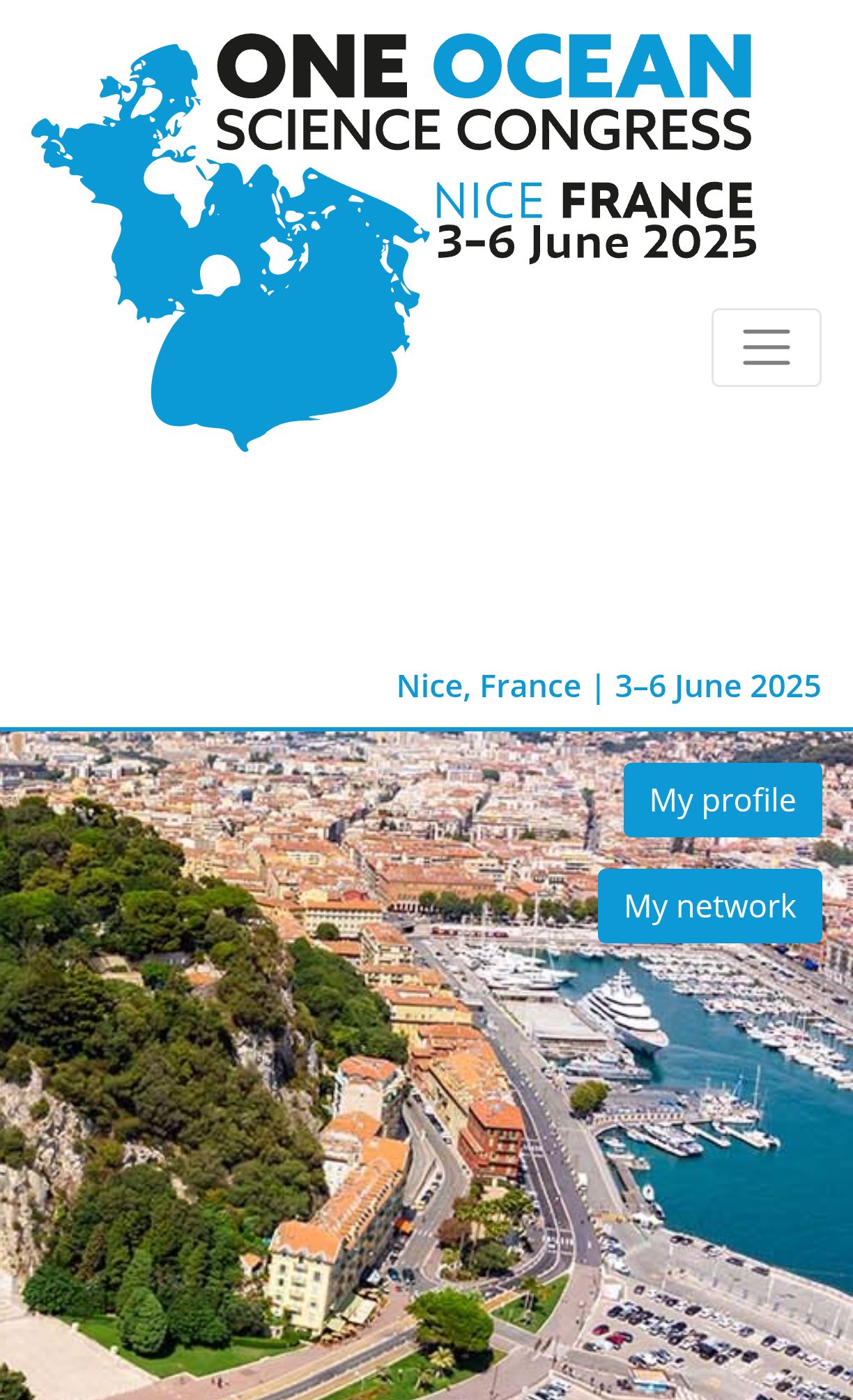Open the hamburger navigation menu
Image resolution: width=853 pixels, height=1400 pixels.
coord(766,347)
